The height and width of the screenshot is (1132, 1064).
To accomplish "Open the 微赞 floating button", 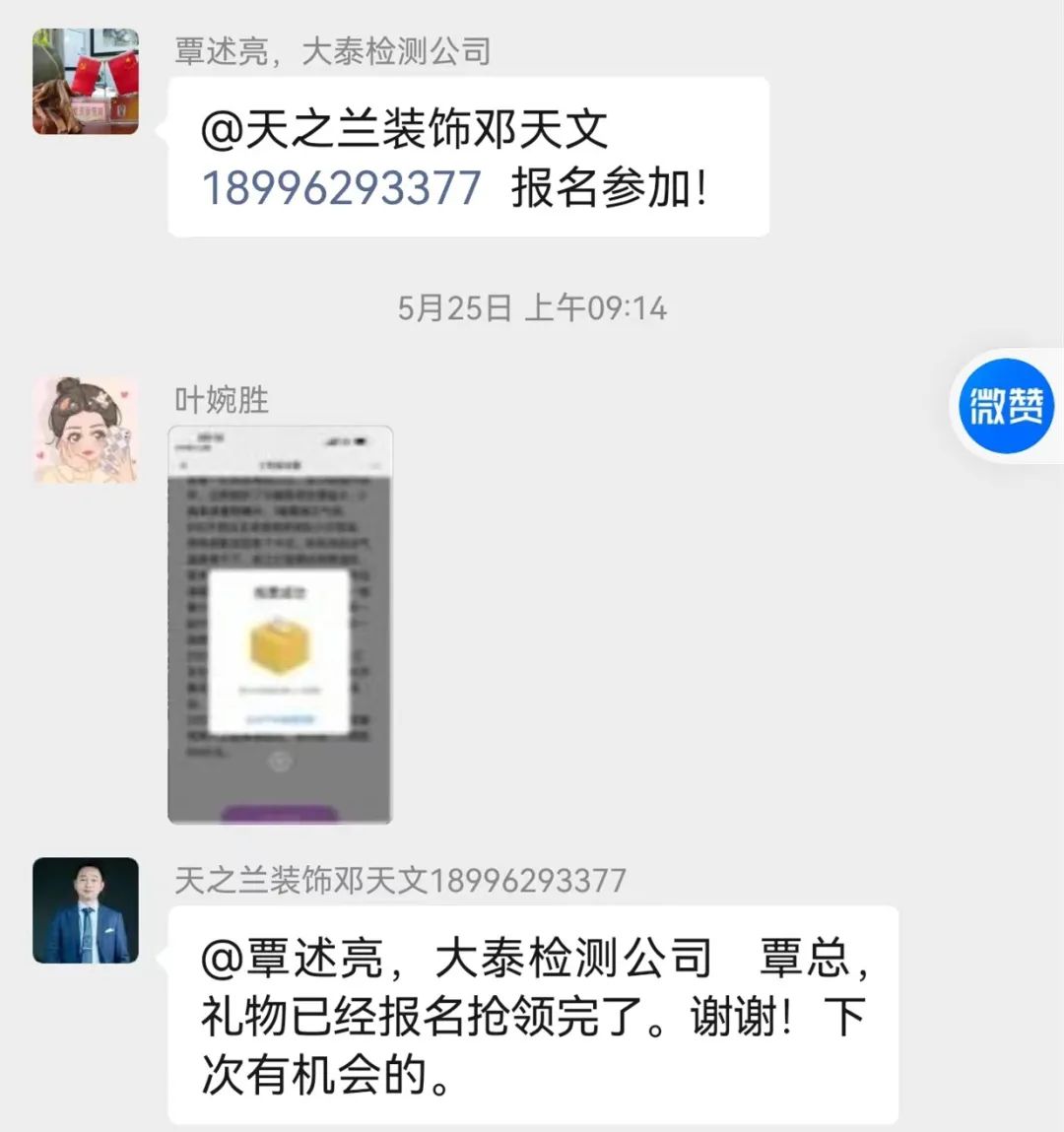I will 1006,406.
